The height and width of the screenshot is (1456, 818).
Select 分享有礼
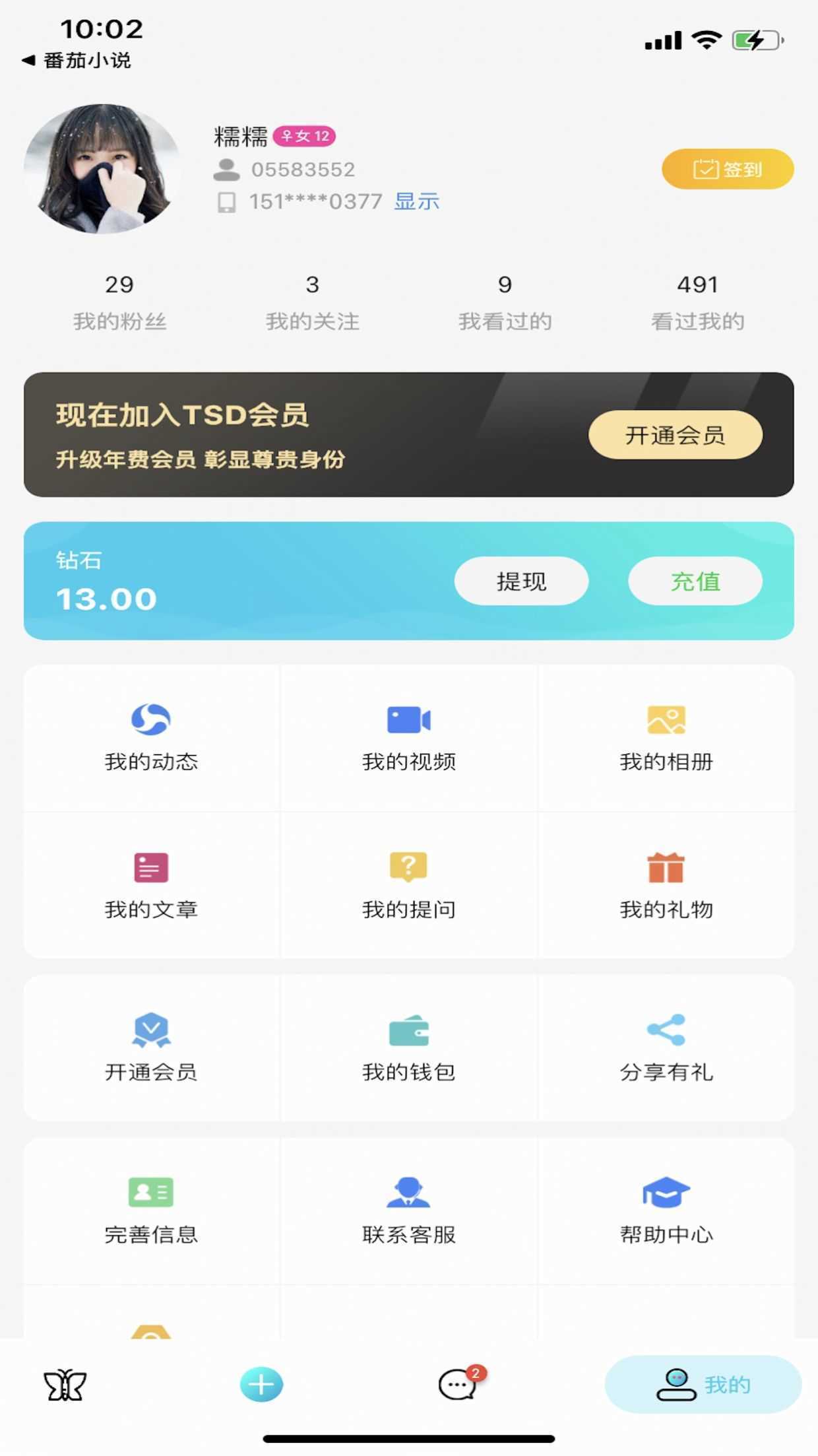pyautogui.click(x=666, y=1047)
